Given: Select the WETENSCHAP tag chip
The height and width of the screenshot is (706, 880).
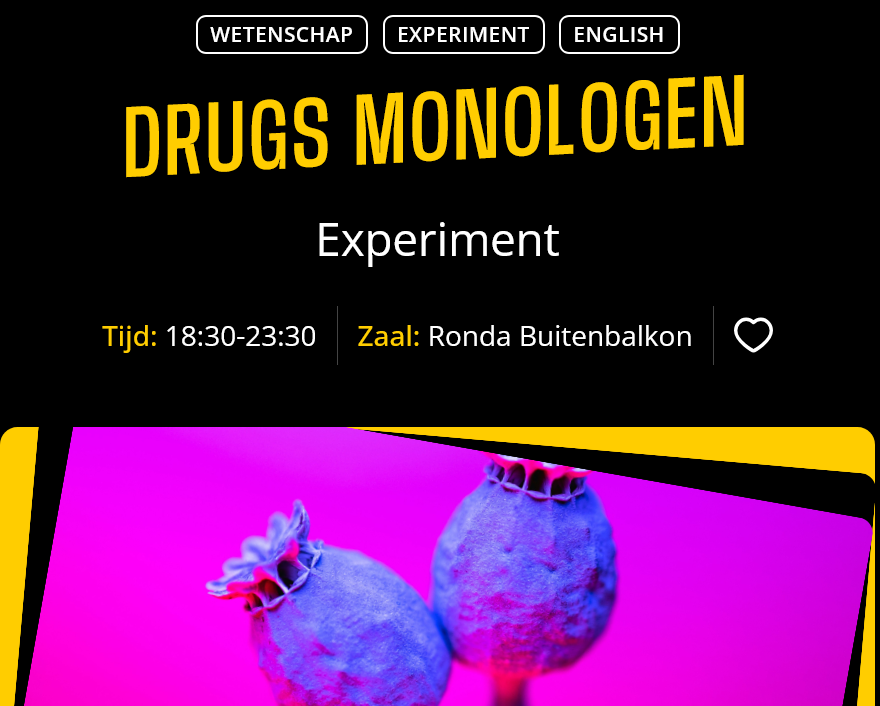Looking at the screenshot, I should [x=282, y=34].
